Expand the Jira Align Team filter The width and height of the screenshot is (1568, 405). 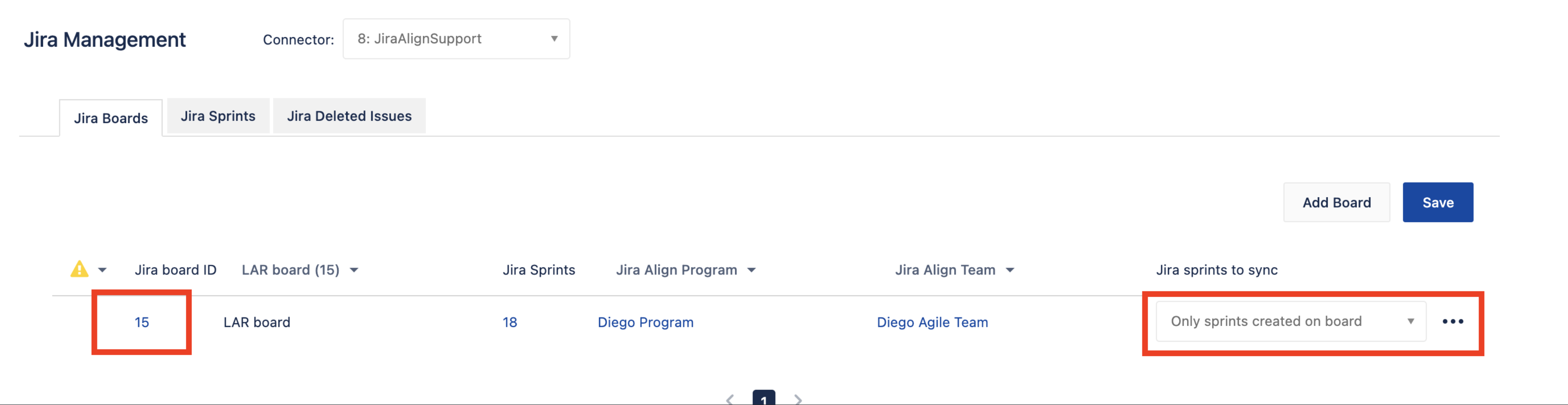(x=1009, y=270)
